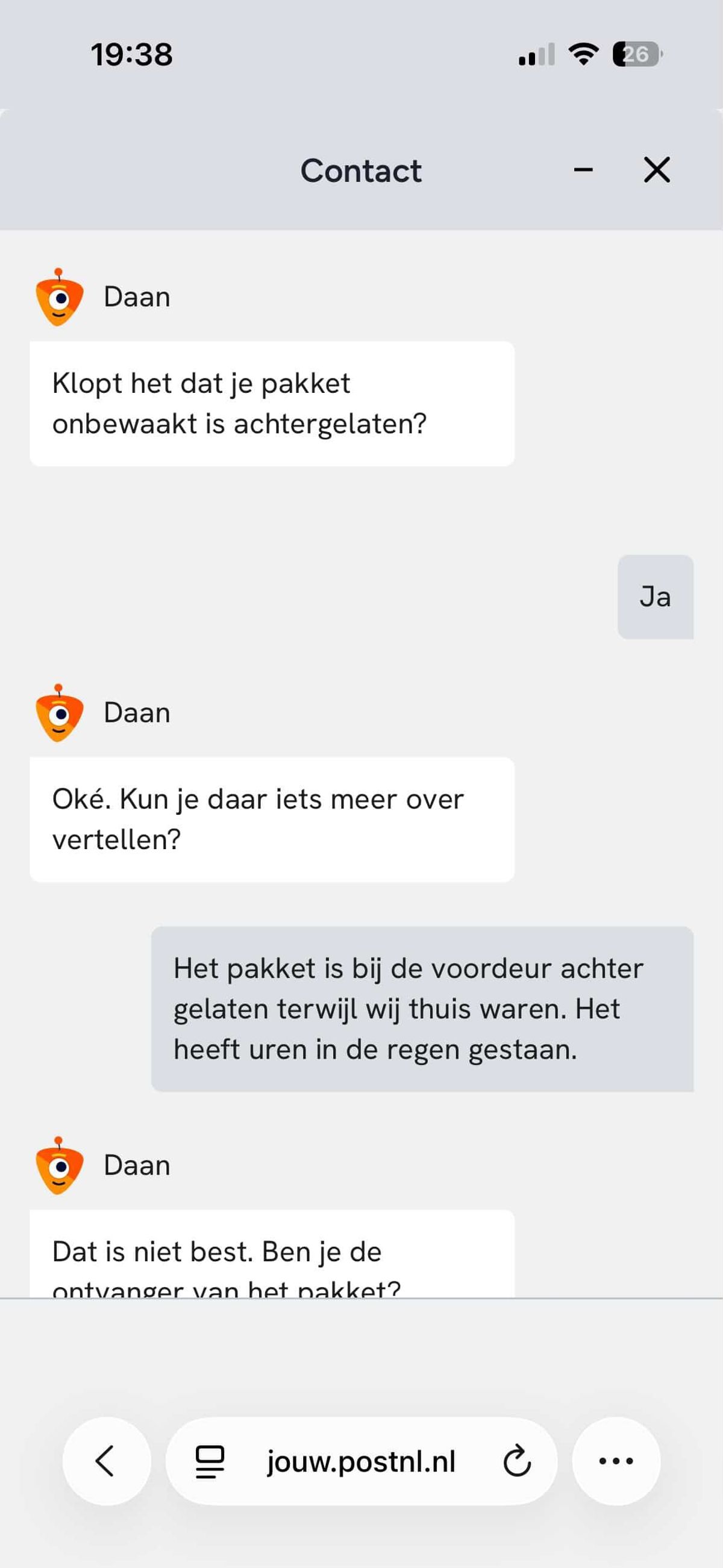Tap the jouw.postnl.nl address bar

[361, 1461]
